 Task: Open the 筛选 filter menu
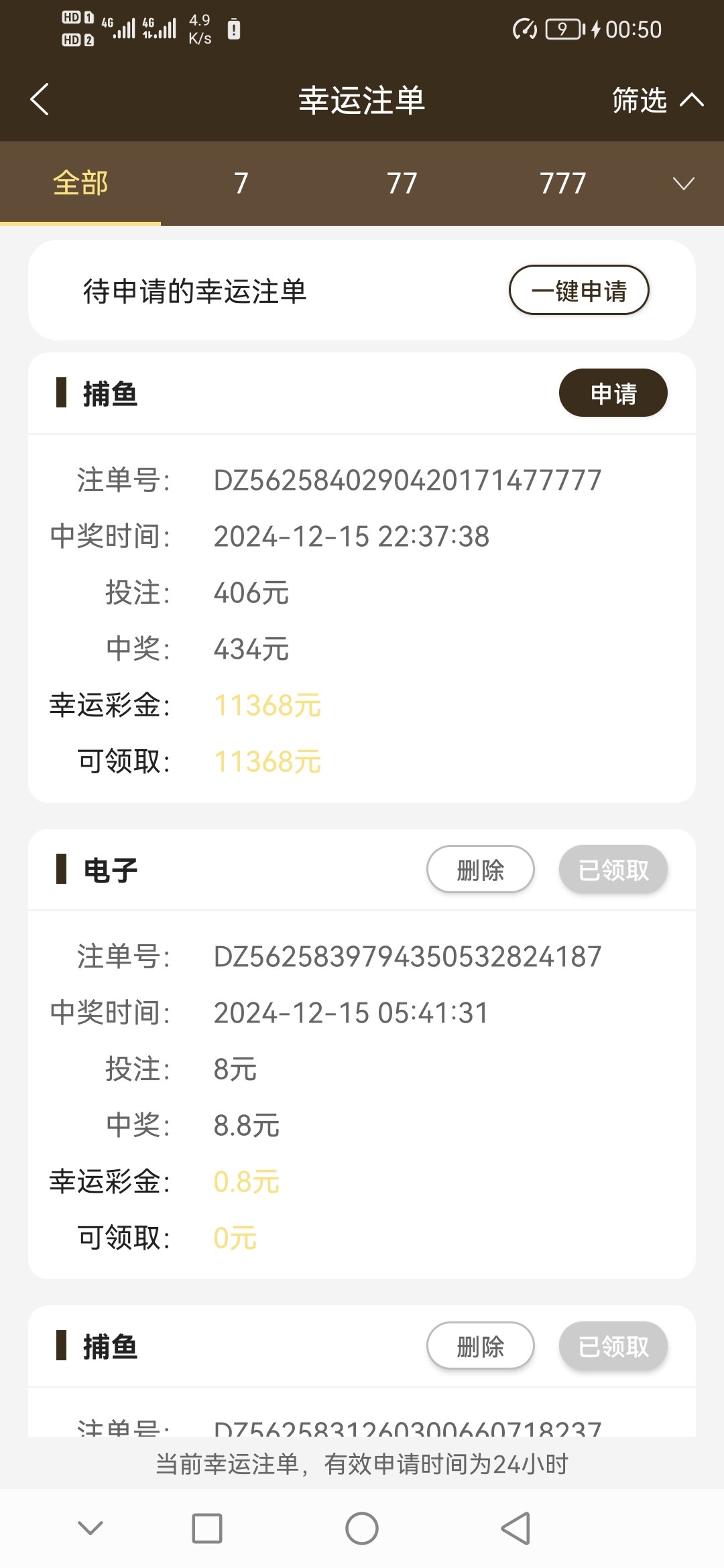tap(658, 101)
